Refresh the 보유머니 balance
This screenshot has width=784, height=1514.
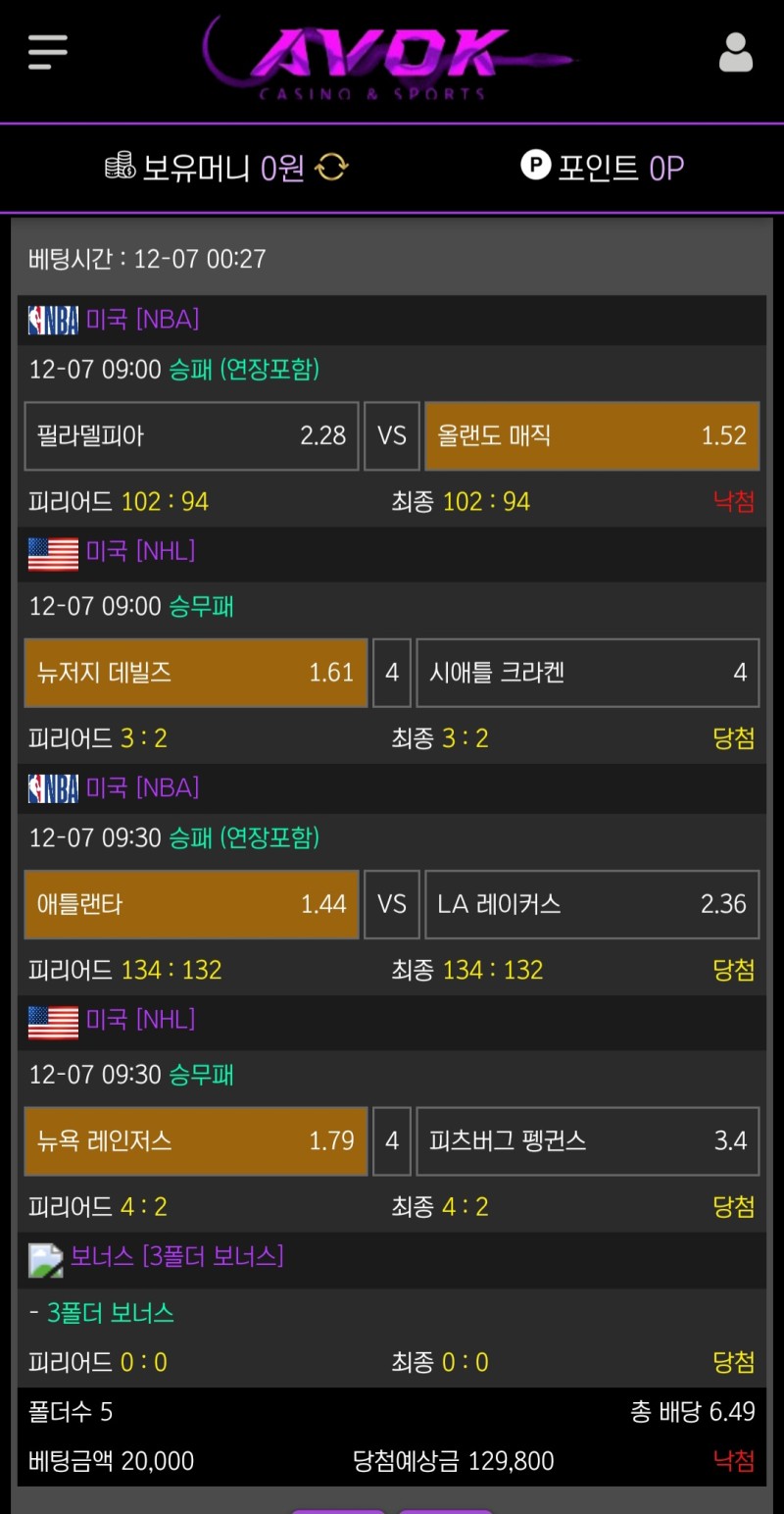pos(331,168)
